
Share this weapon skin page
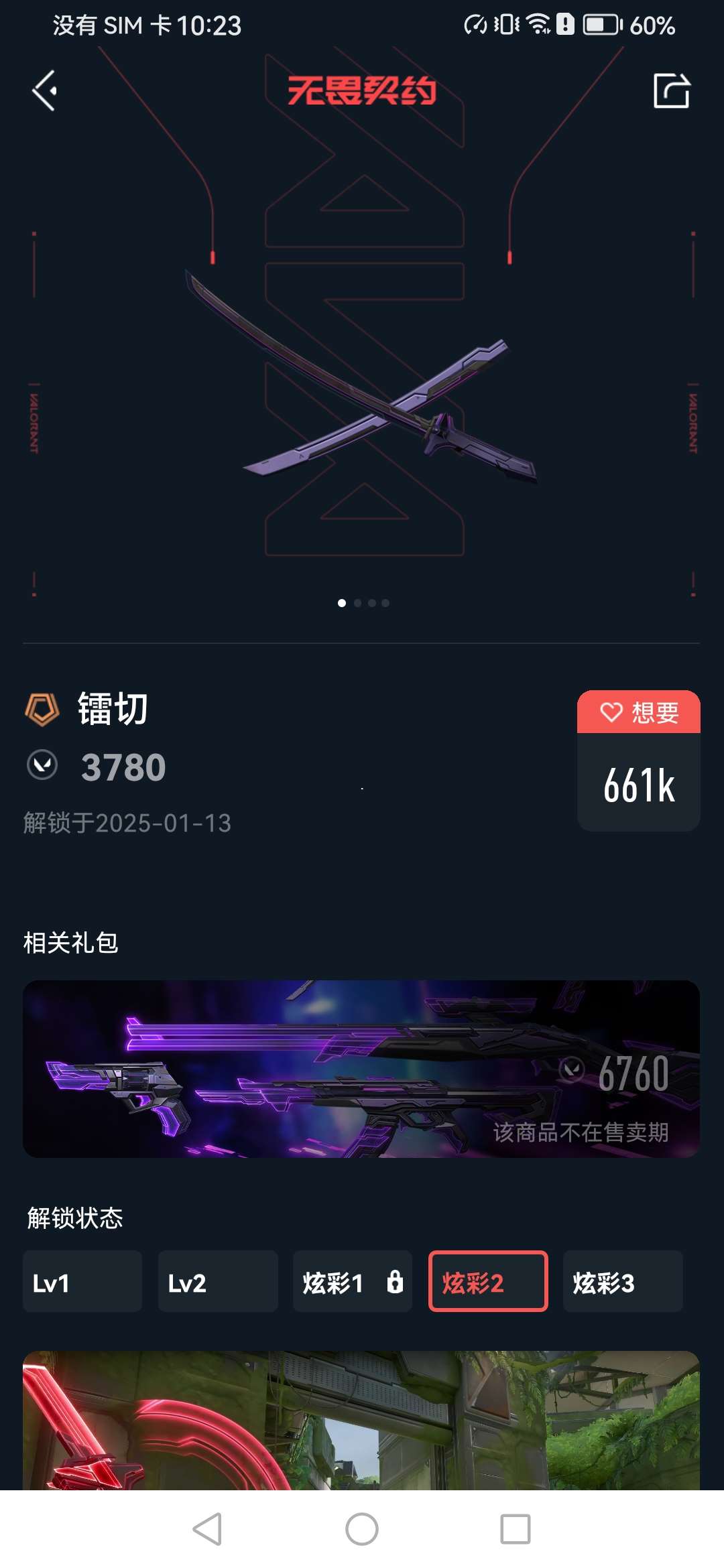click(672, 90)
